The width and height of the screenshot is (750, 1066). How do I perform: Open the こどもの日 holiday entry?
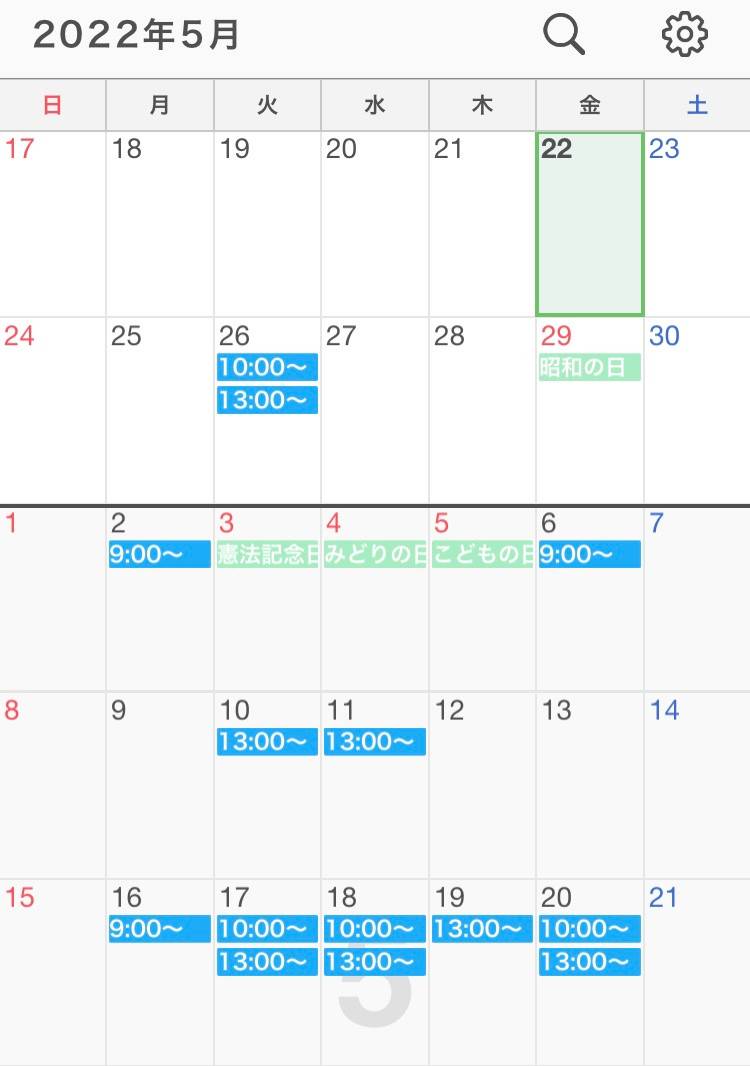[x=482, y=554]
